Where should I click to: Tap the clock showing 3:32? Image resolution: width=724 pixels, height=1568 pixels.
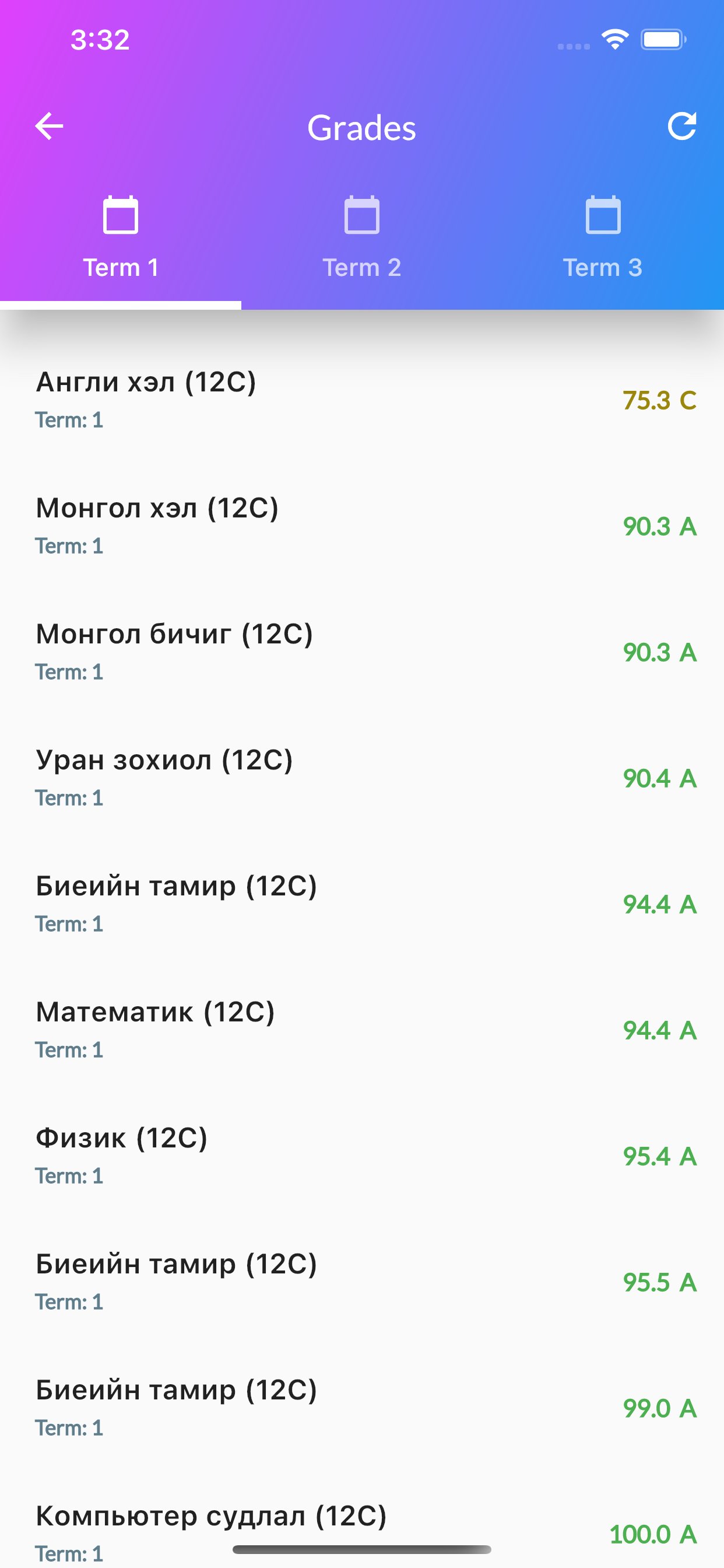pyautogui.click(x=99, y=40)
